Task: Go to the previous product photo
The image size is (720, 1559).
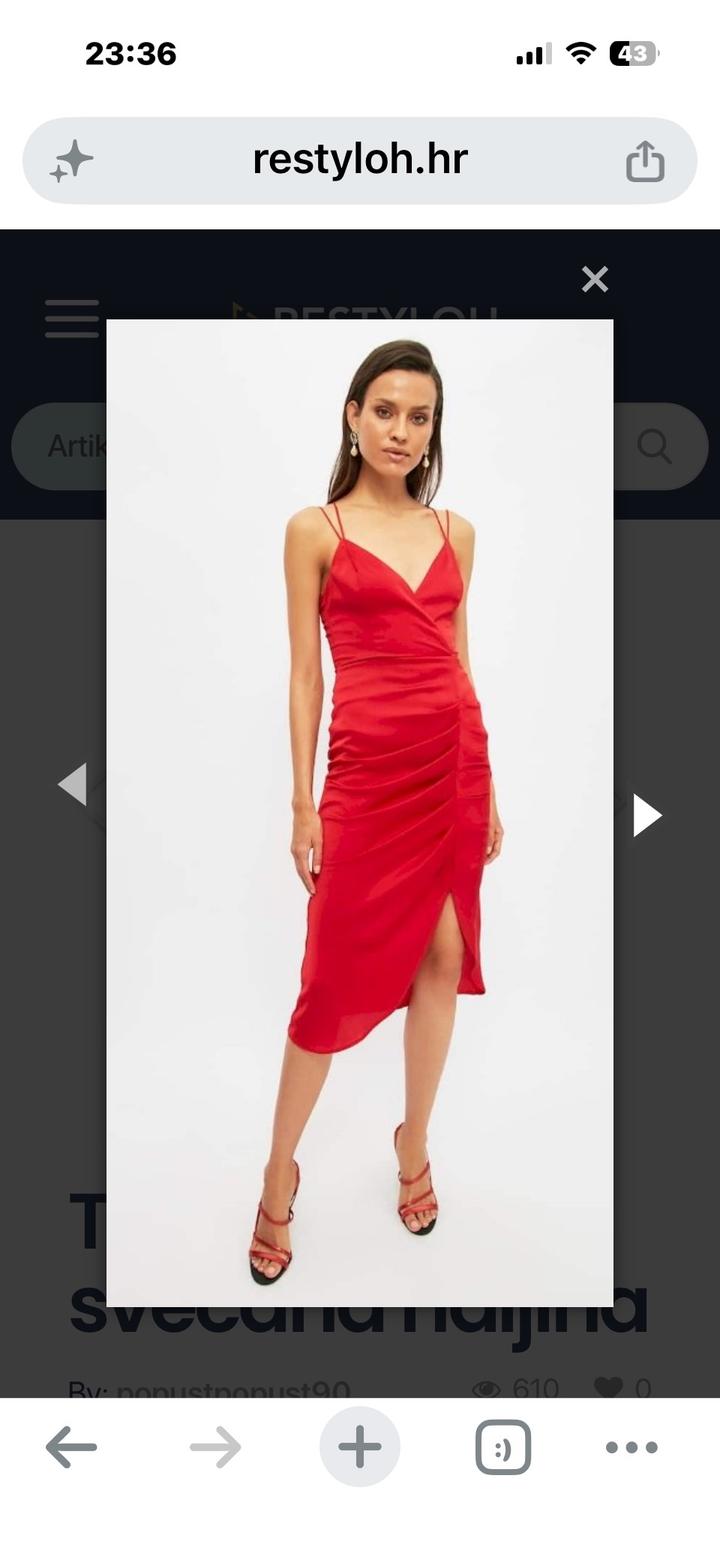Action: (72, 784)
